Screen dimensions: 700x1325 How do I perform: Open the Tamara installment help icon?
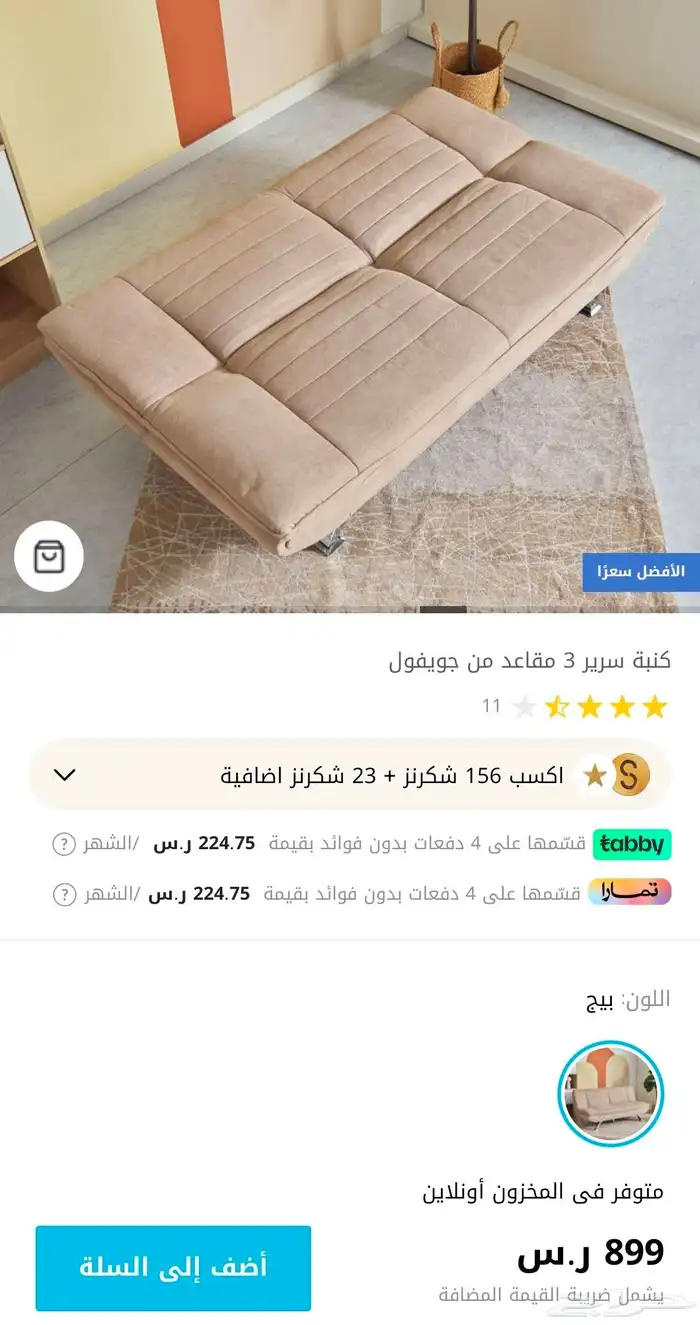(x=64, y=894)
